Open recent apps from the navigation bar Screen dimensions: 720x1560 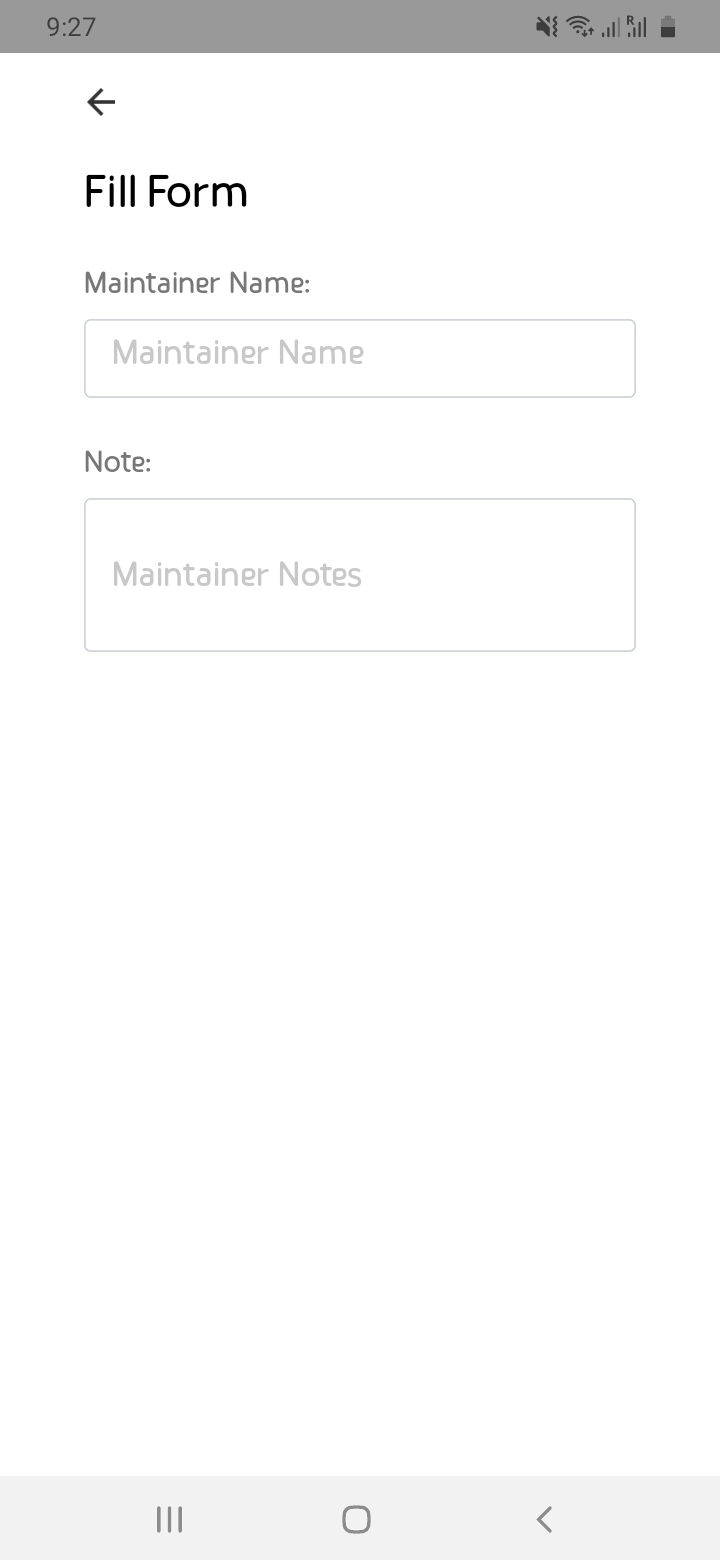tap(170, 1520)
